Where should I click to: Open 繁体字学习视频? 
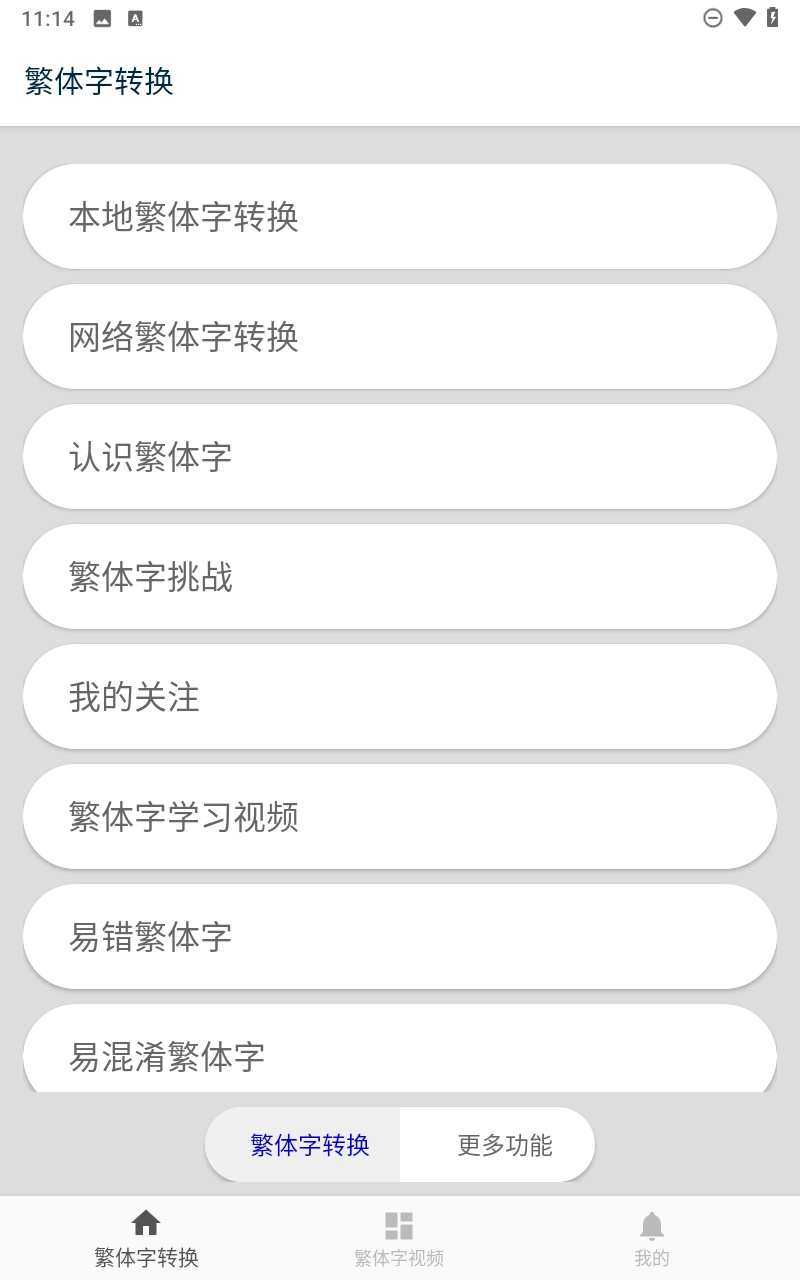[399, 816]
